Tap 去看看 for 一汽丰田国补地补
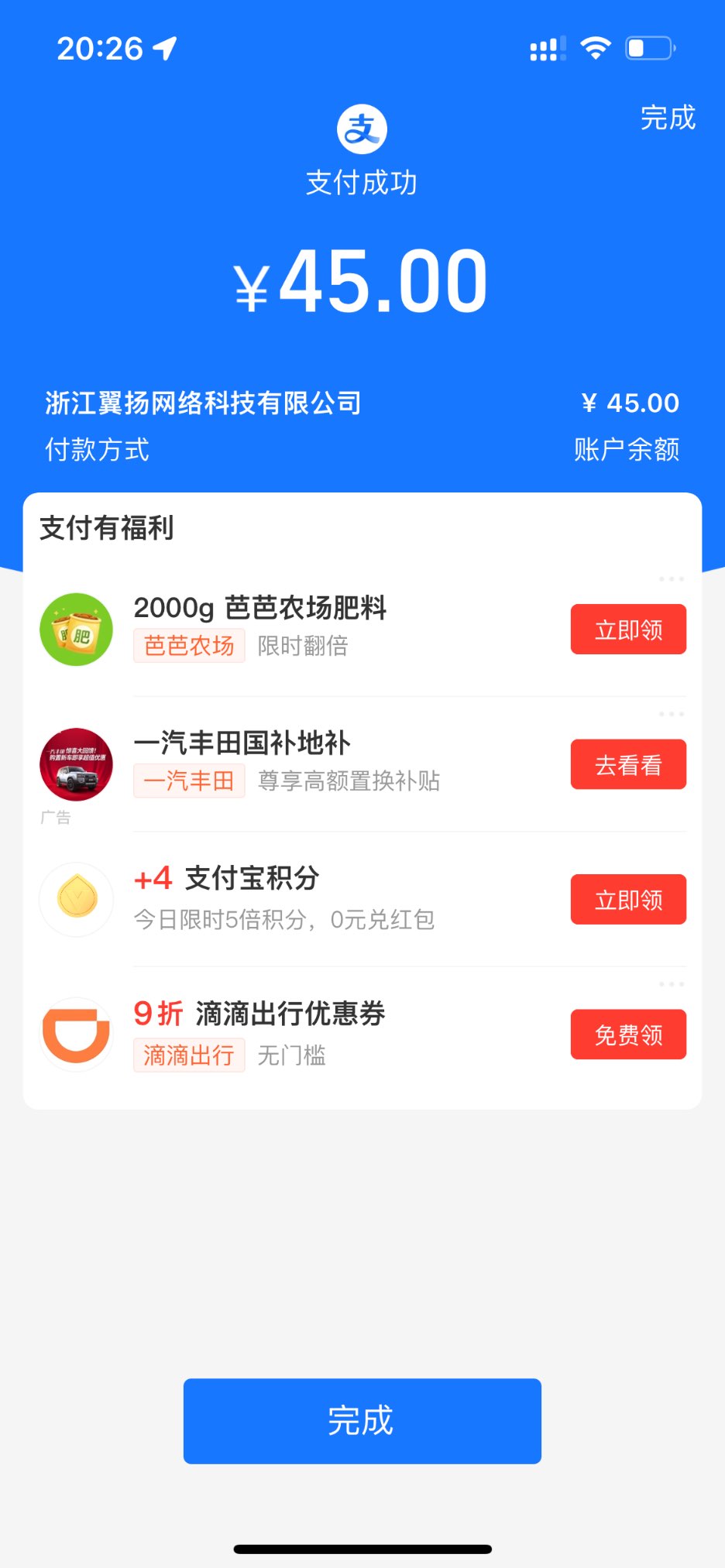725x1568 pixels. [x=628, y=765]
